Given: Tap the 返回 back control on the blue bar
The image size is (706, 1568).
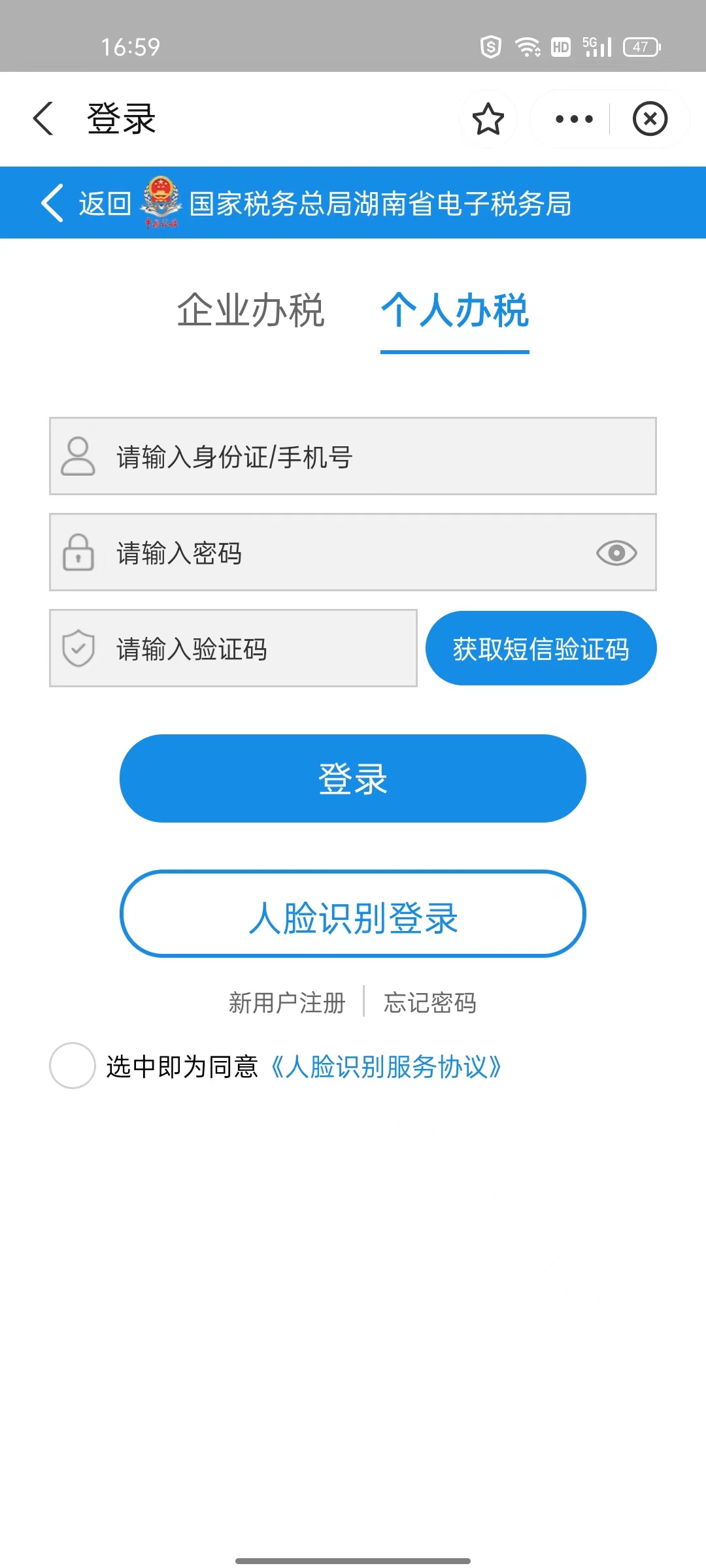Looking at the screenshot, I should (x=85, y=204).
